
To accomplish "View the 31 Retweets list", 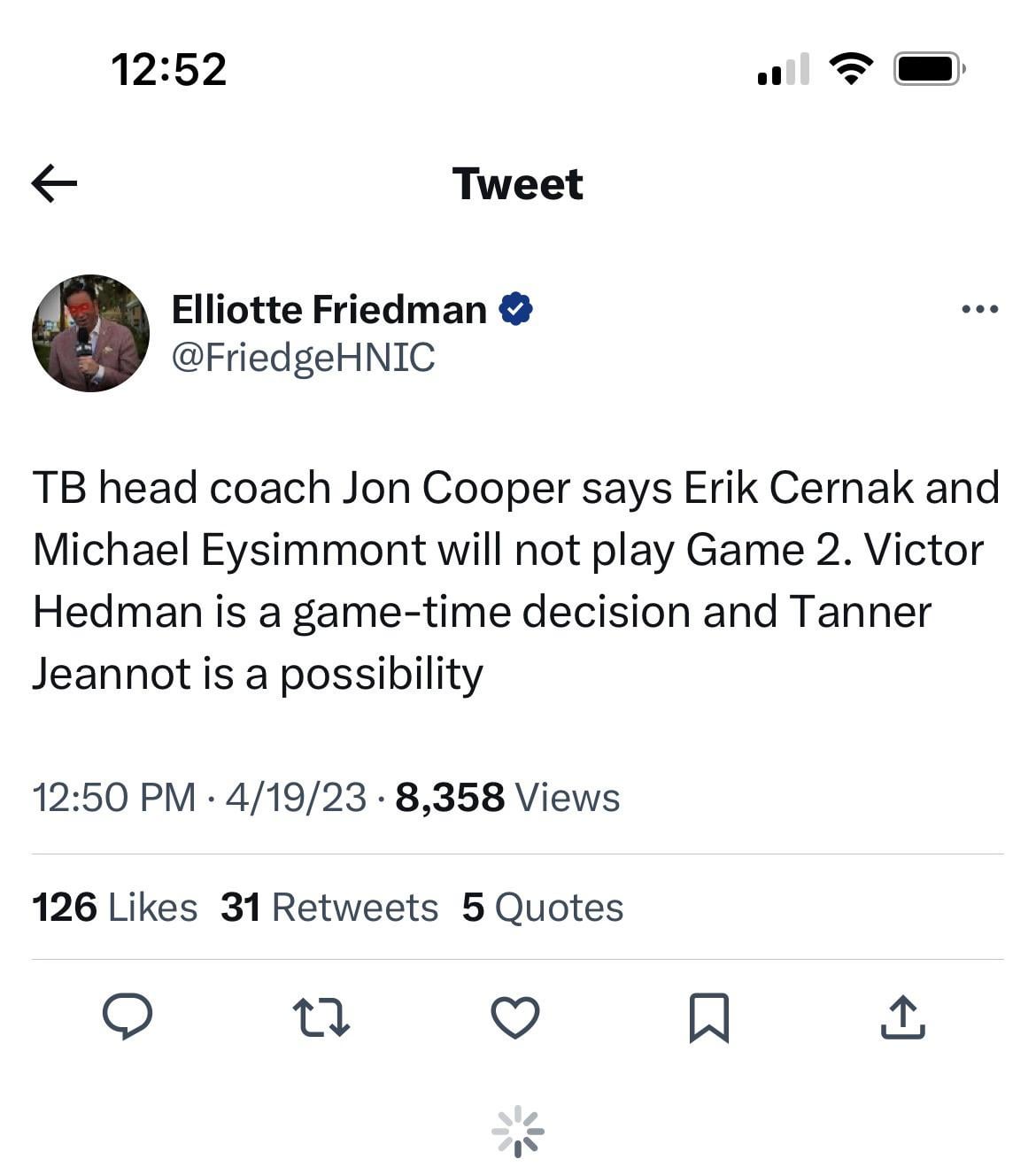I will 329,908.
